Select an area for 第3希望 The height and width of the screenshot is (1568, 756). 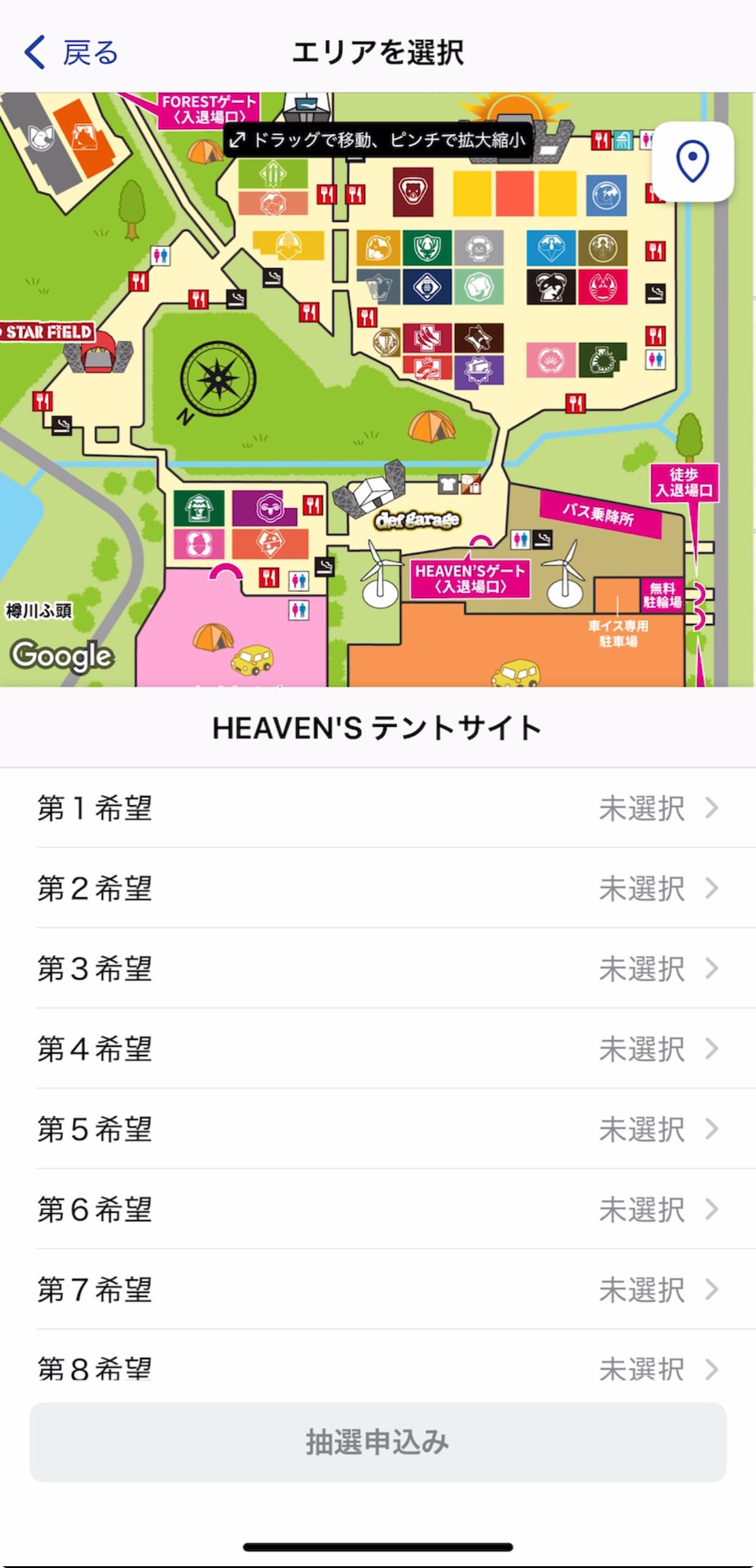coord(378,968)
